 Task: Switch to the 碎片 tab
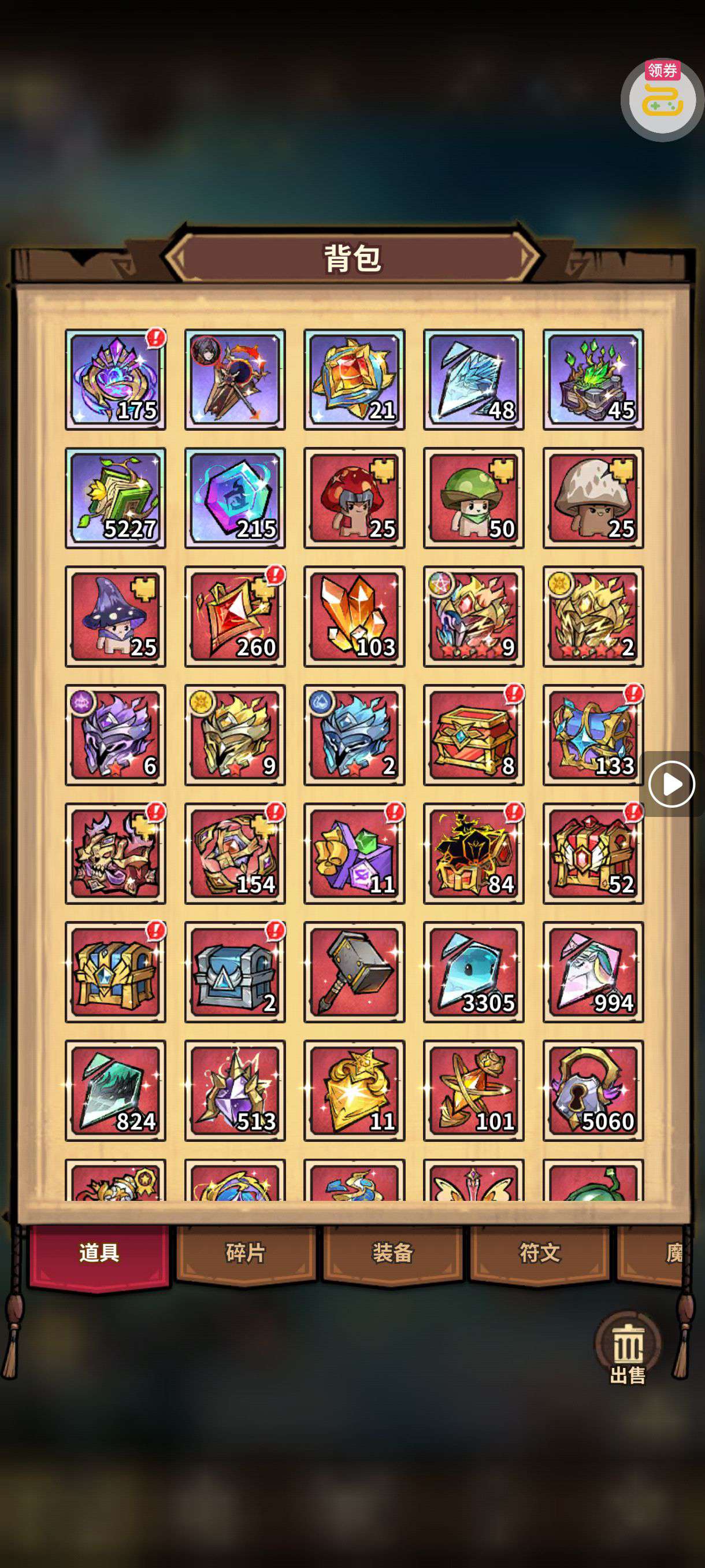click(x=246, y=1253)
